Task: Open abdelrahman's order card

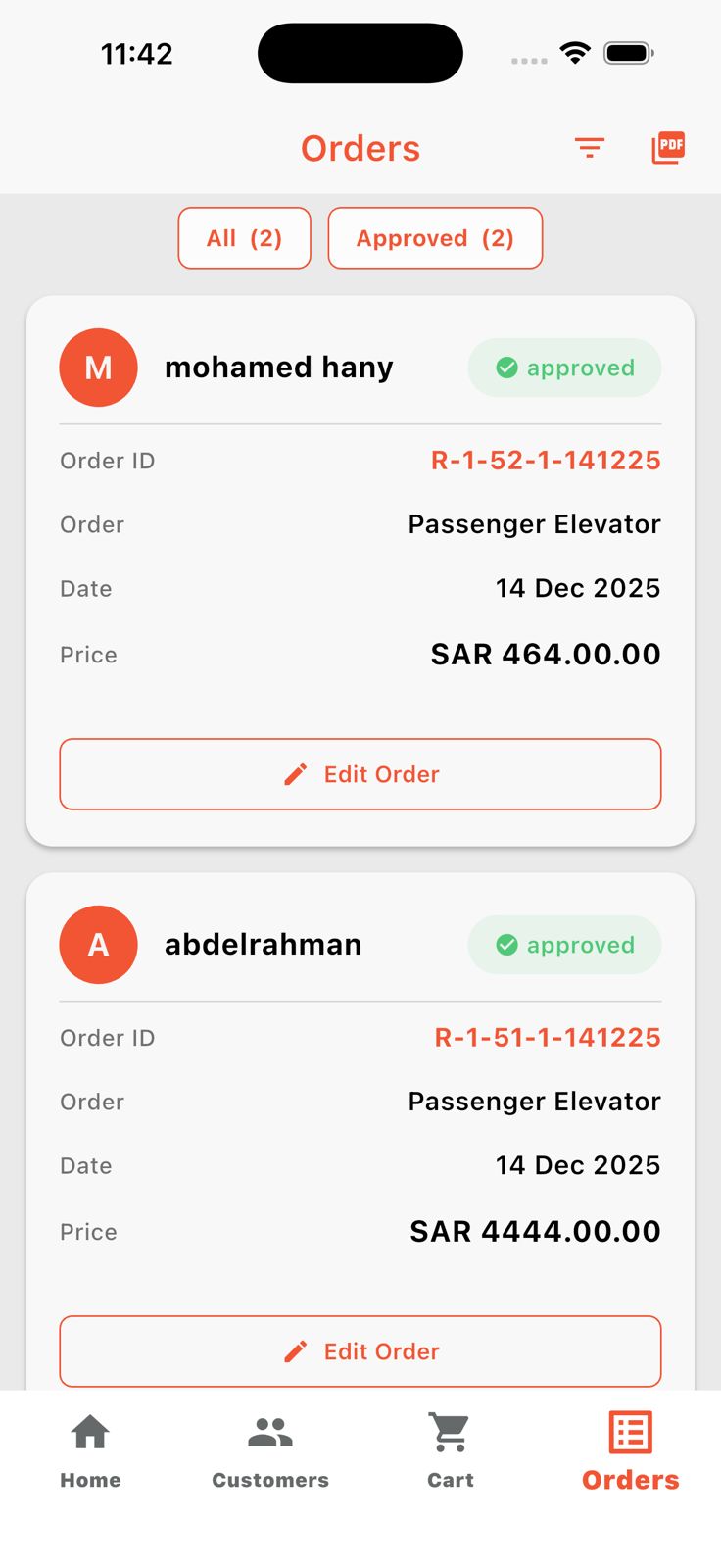Action: tap(360, 1132)
